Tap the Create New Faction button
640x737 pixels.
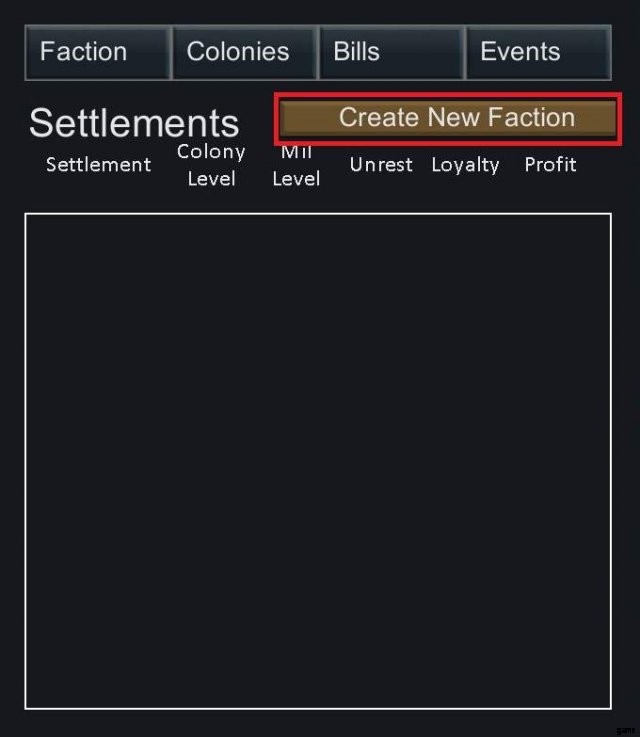coord(449,118)
